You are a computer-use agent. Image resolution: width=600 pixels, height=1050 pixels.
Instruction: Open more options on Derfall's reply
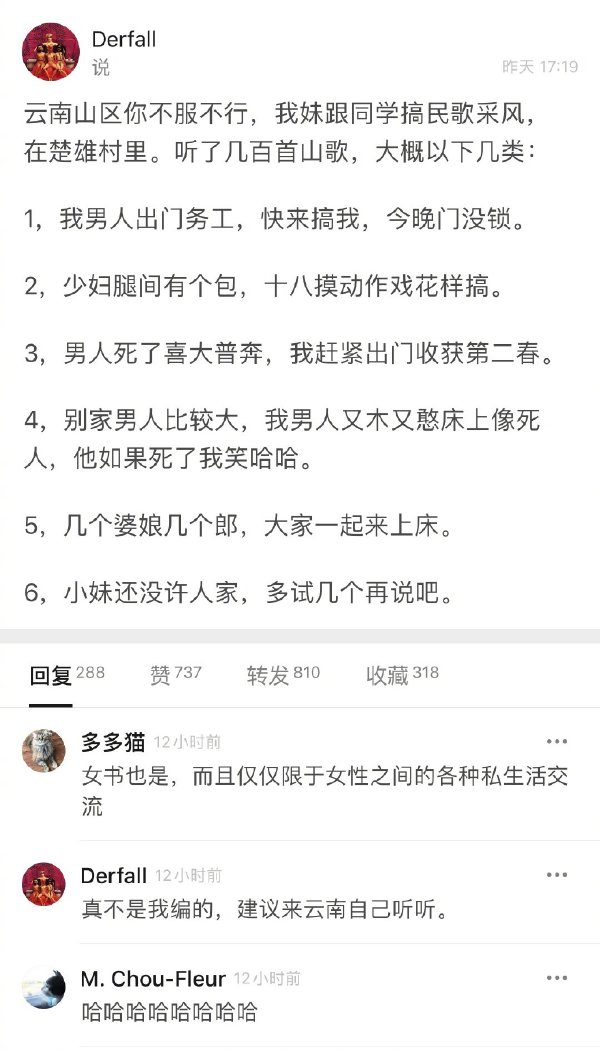(x=557, y=876)
